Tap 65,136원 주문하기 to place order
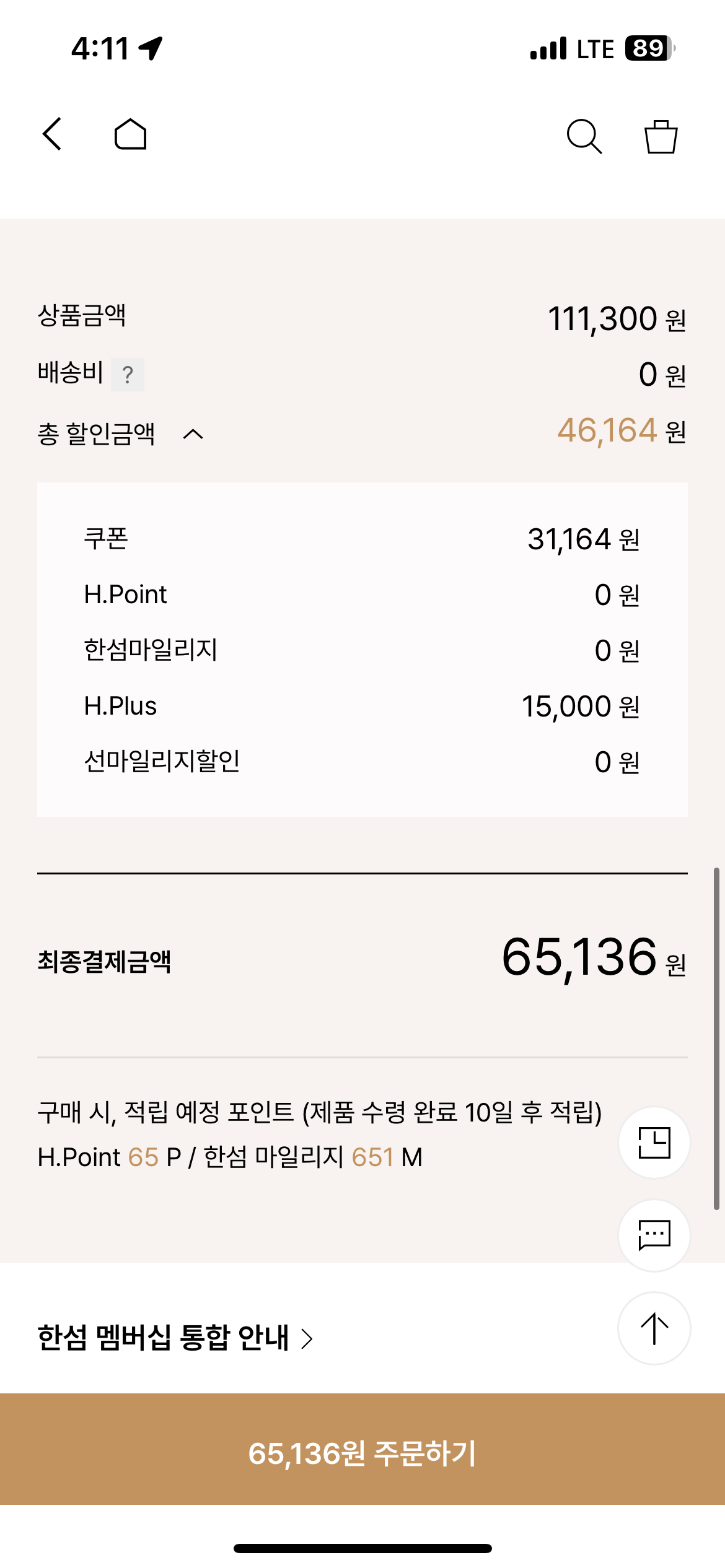Image resolution: width=725 pixels, height=1568 pixels. (362, 1453)
